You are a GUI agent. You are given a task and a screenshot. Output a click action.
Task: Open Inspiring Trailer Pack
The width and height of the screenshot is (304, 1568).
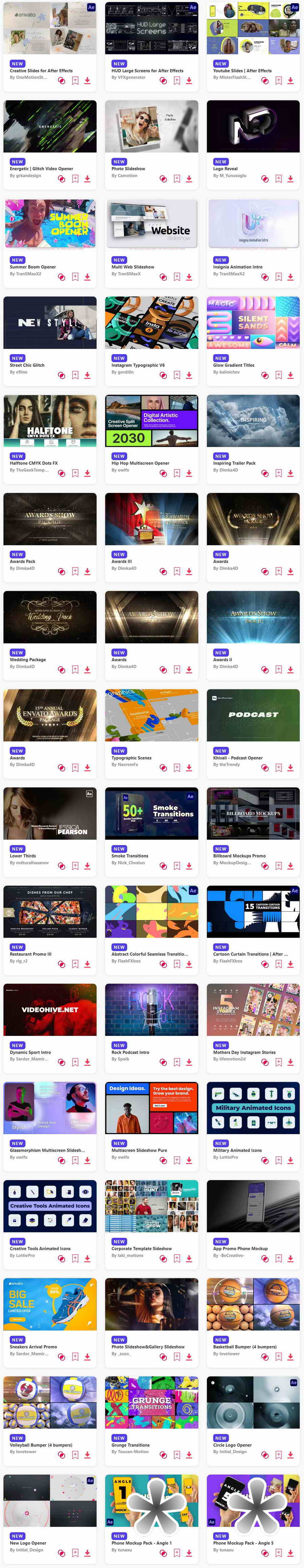click(234, 463)
